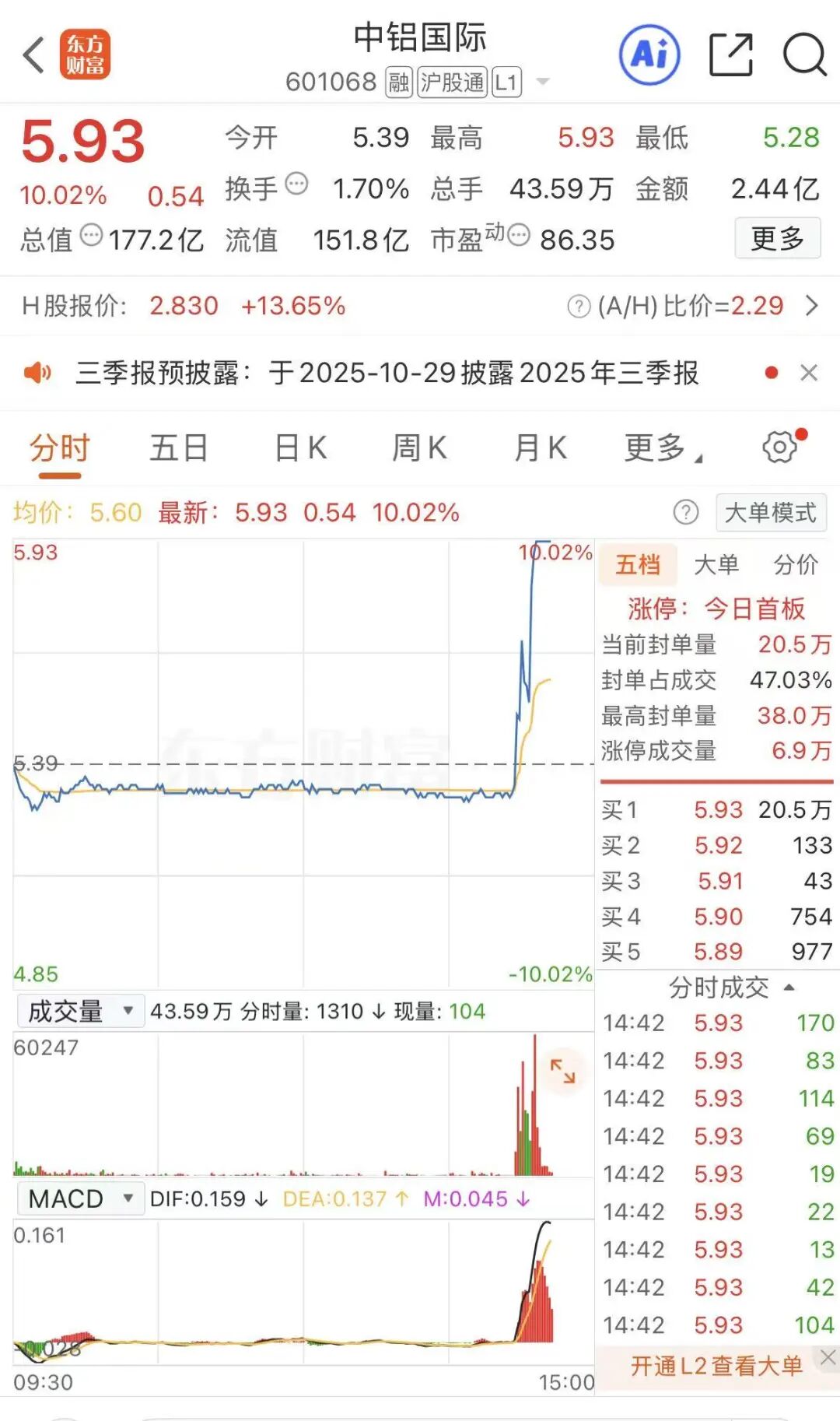Image resolution: width=840 pixels, height=1421 pixels.
Task: Open the search magnifier
Action: (x=803, y=55)
